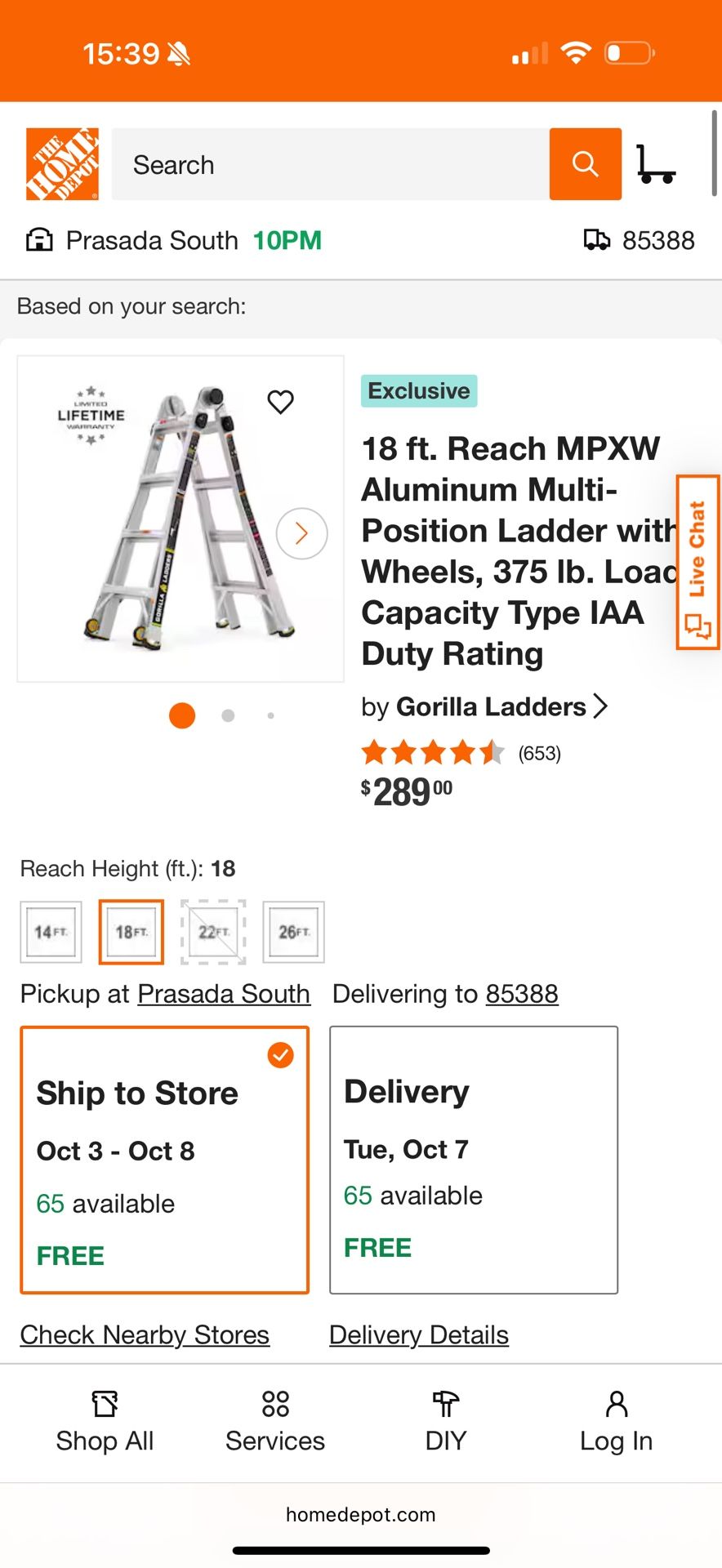Image resolution: width=722 pixels, height=1568 pixels.
Task: Open Log In tab
Action: tap(616, 1422)
